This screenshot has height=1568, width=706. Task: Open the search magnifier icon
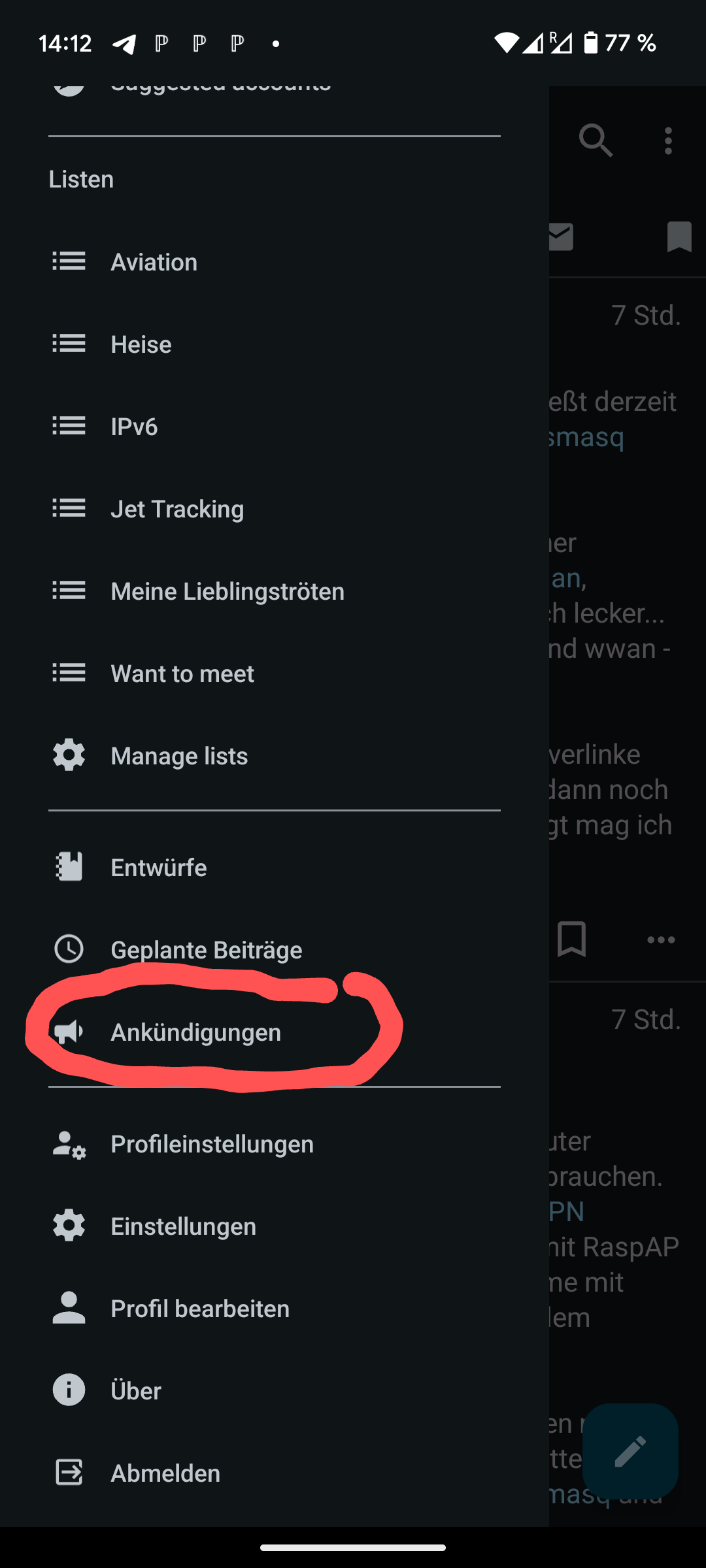tap(596, 140)
